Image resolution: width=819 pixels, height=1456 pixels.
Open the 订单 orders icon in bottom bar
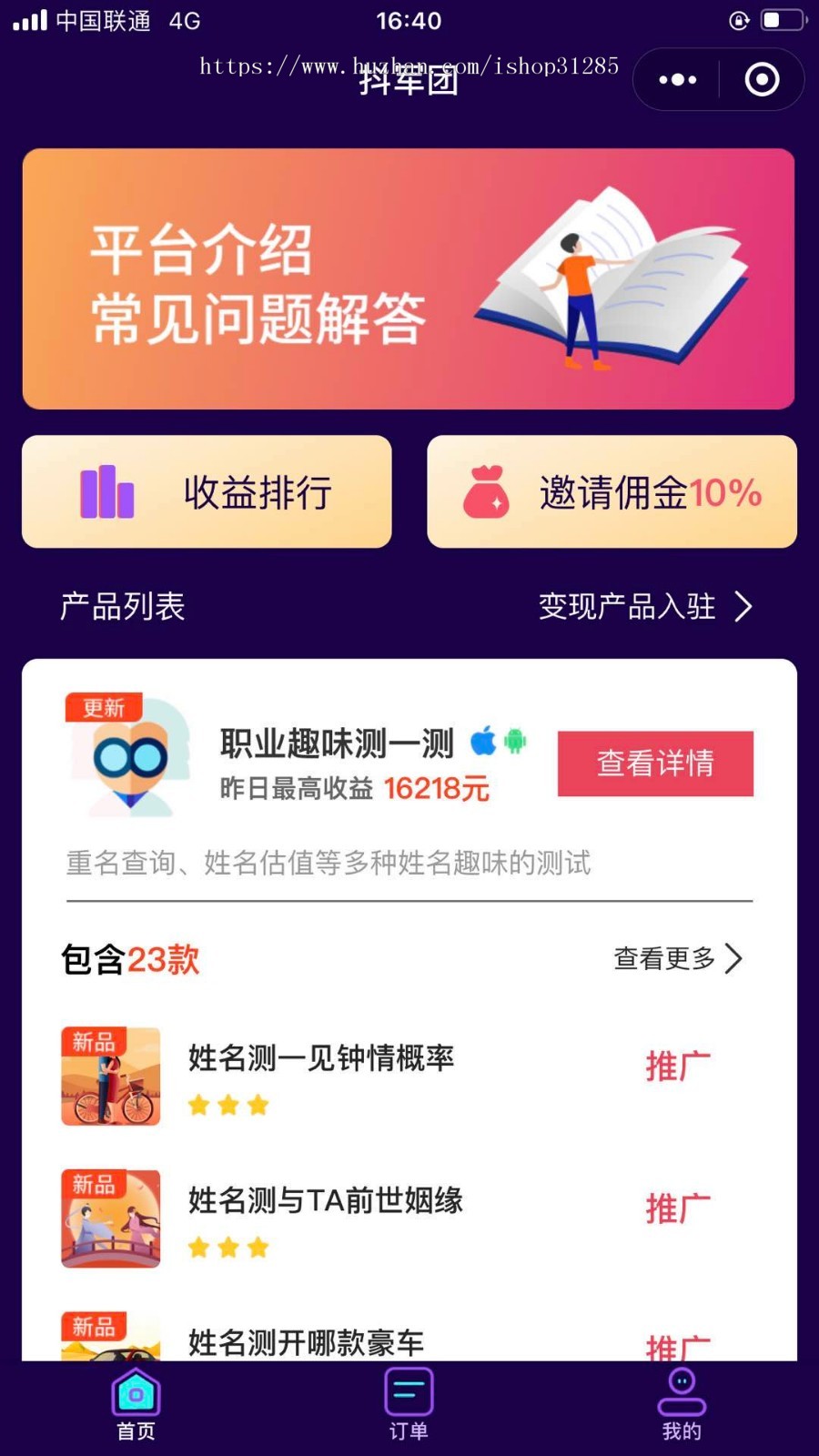pos(409,1388)
